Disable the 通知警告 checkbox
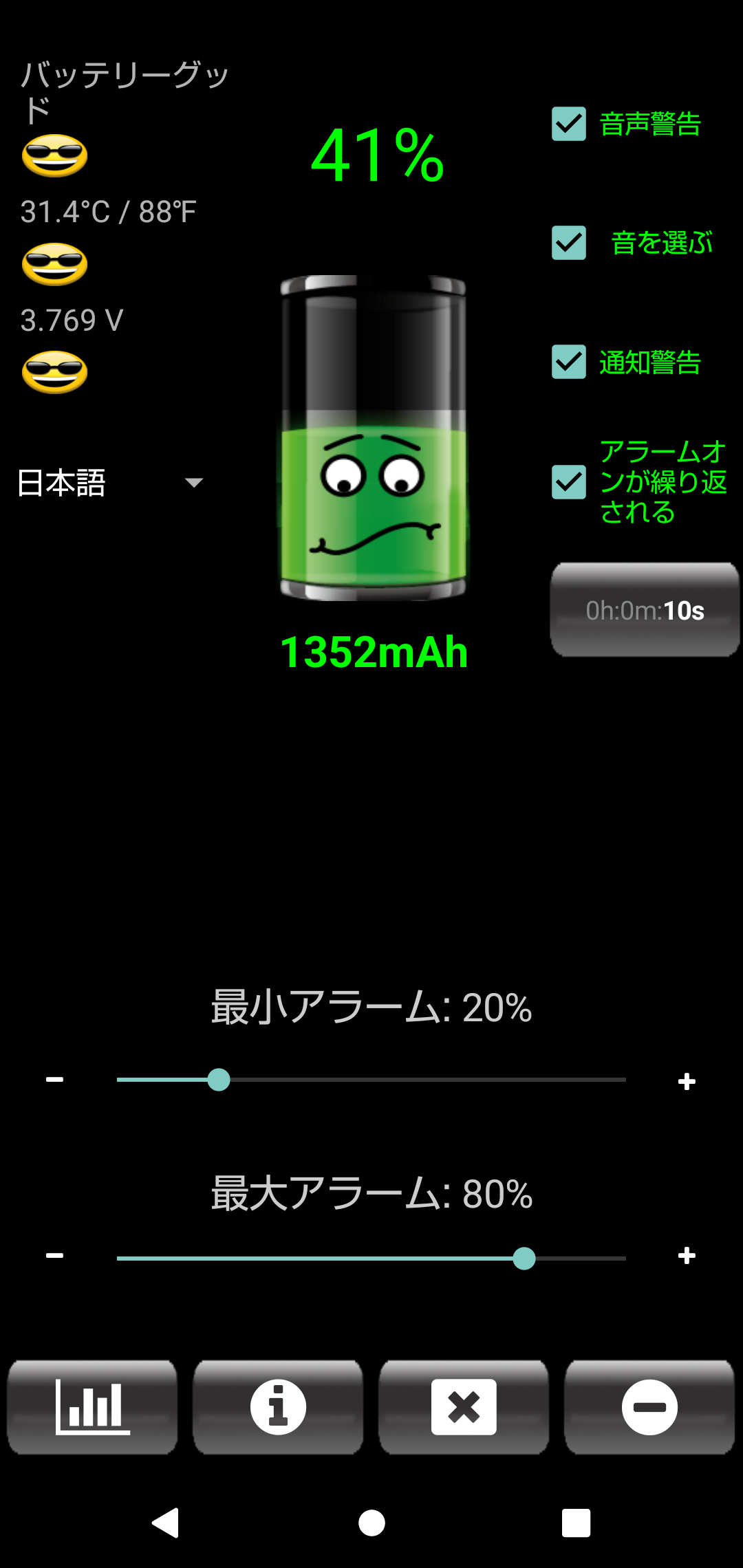The image size is (743, 1568). point(569,362)
